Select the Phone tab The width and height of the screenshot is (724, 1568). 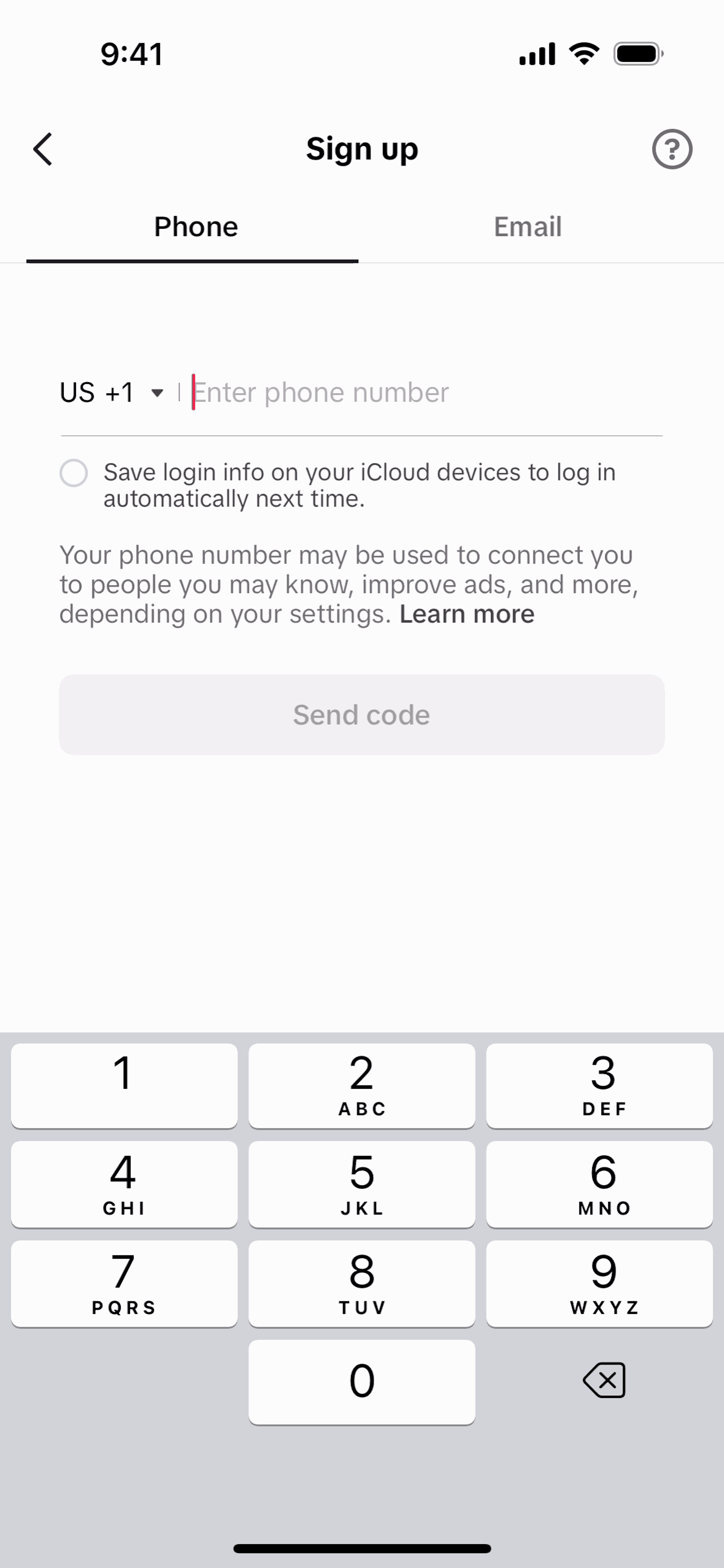[195, 226]
